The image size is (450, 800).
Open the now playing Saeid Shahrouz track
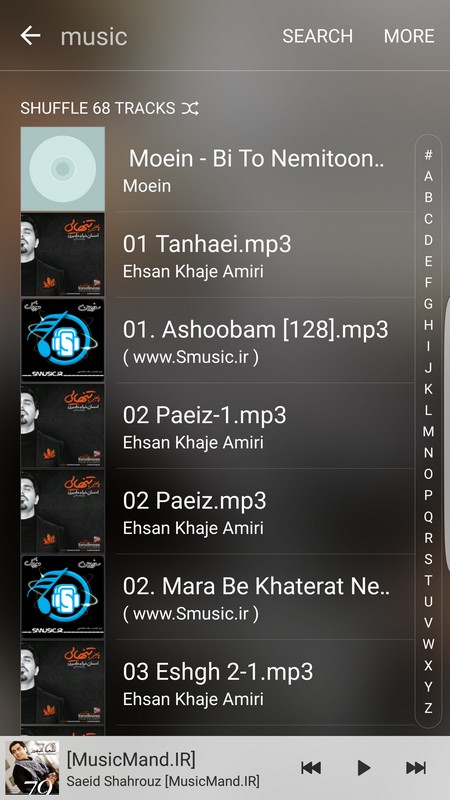(x=148, y=768)
